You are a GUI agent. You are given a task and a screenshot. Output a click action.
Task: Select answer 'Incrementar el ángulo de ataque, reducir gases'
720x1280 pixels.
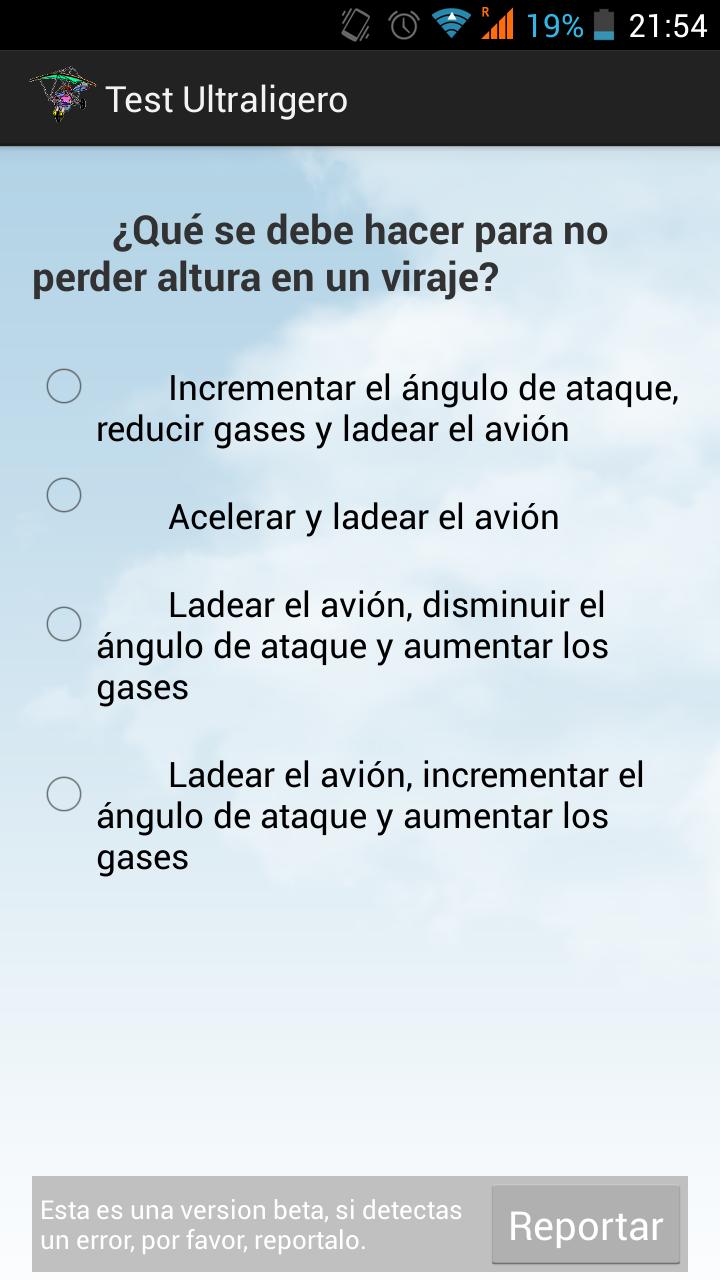coord(64,386)
